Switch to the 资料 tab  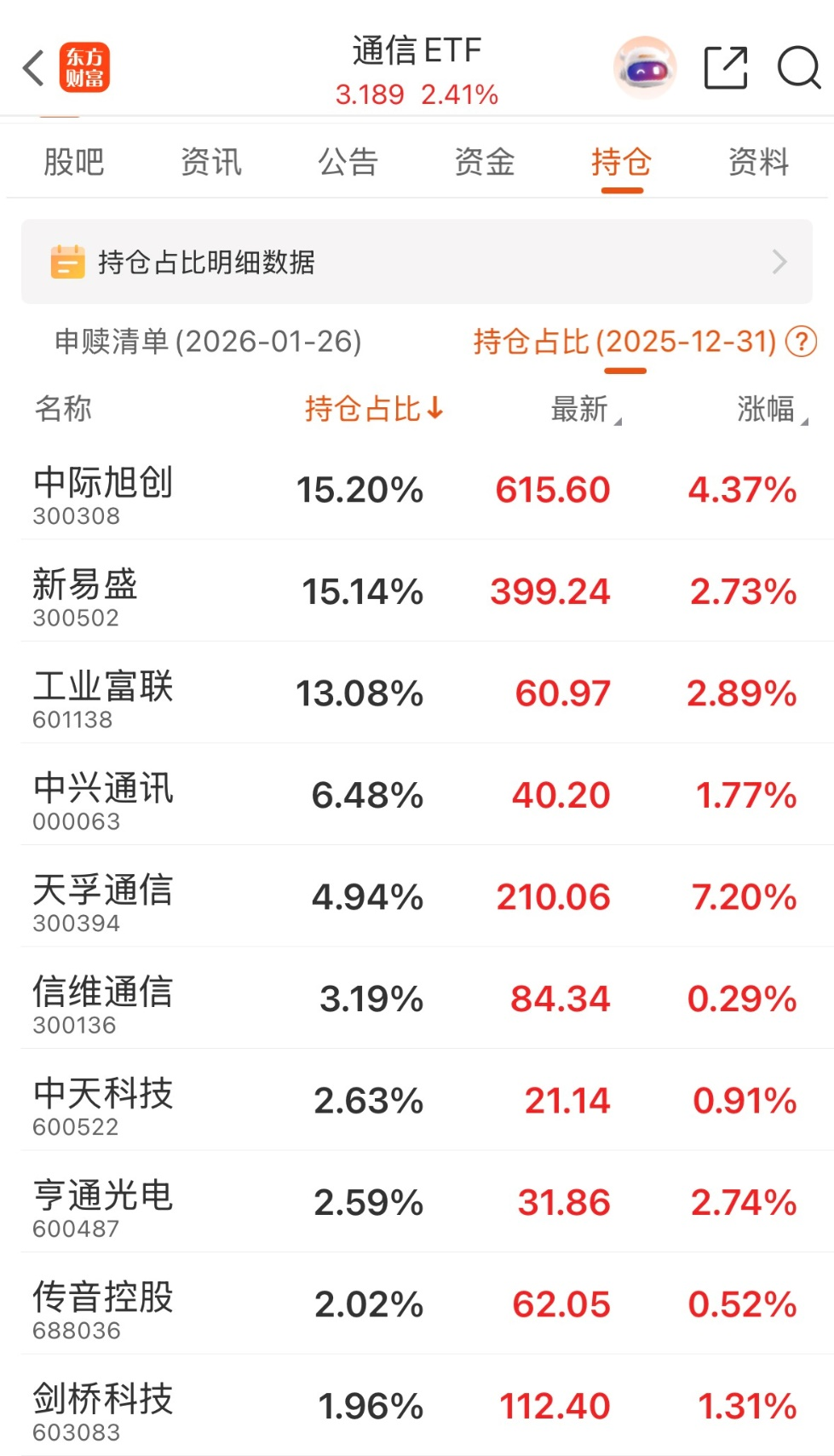coord(758,162)
